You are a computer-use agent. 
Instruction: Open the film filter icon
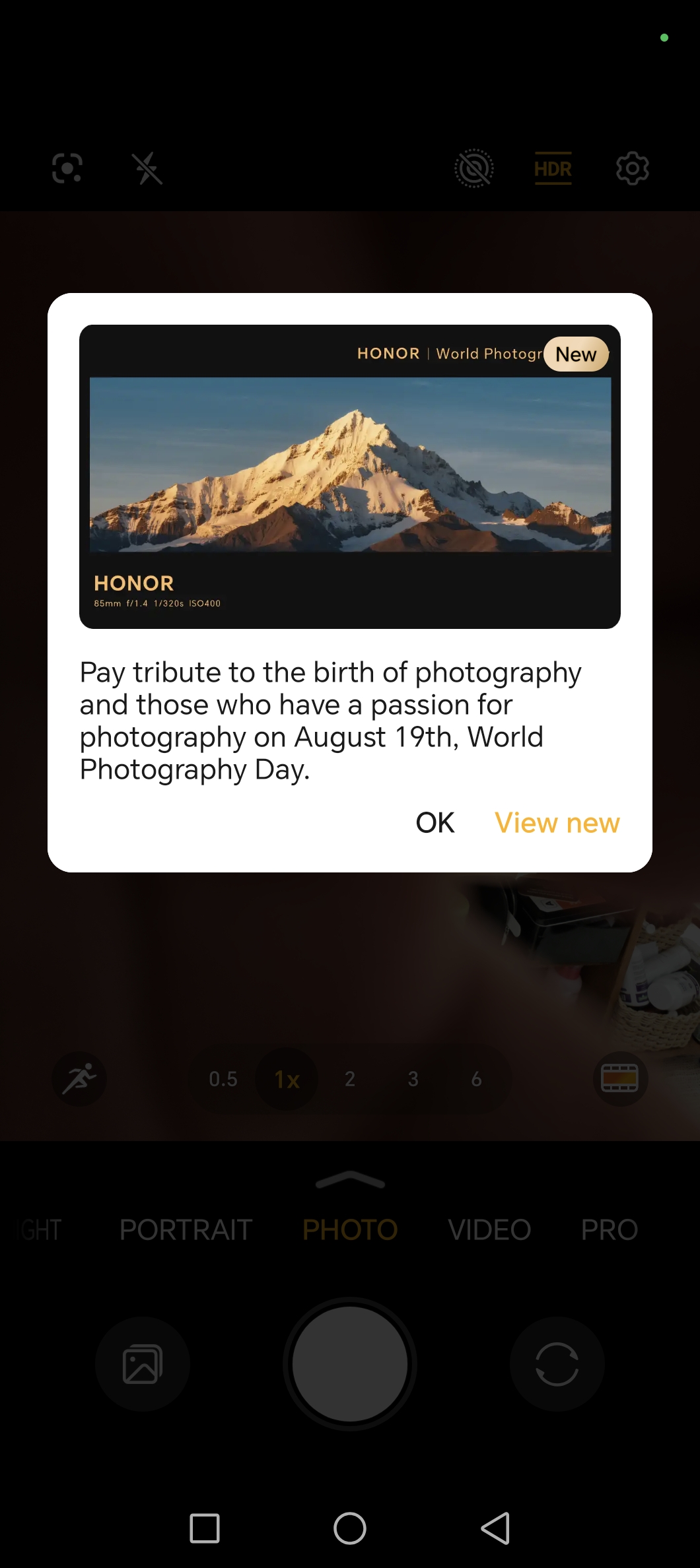(x=620, y=1079)
